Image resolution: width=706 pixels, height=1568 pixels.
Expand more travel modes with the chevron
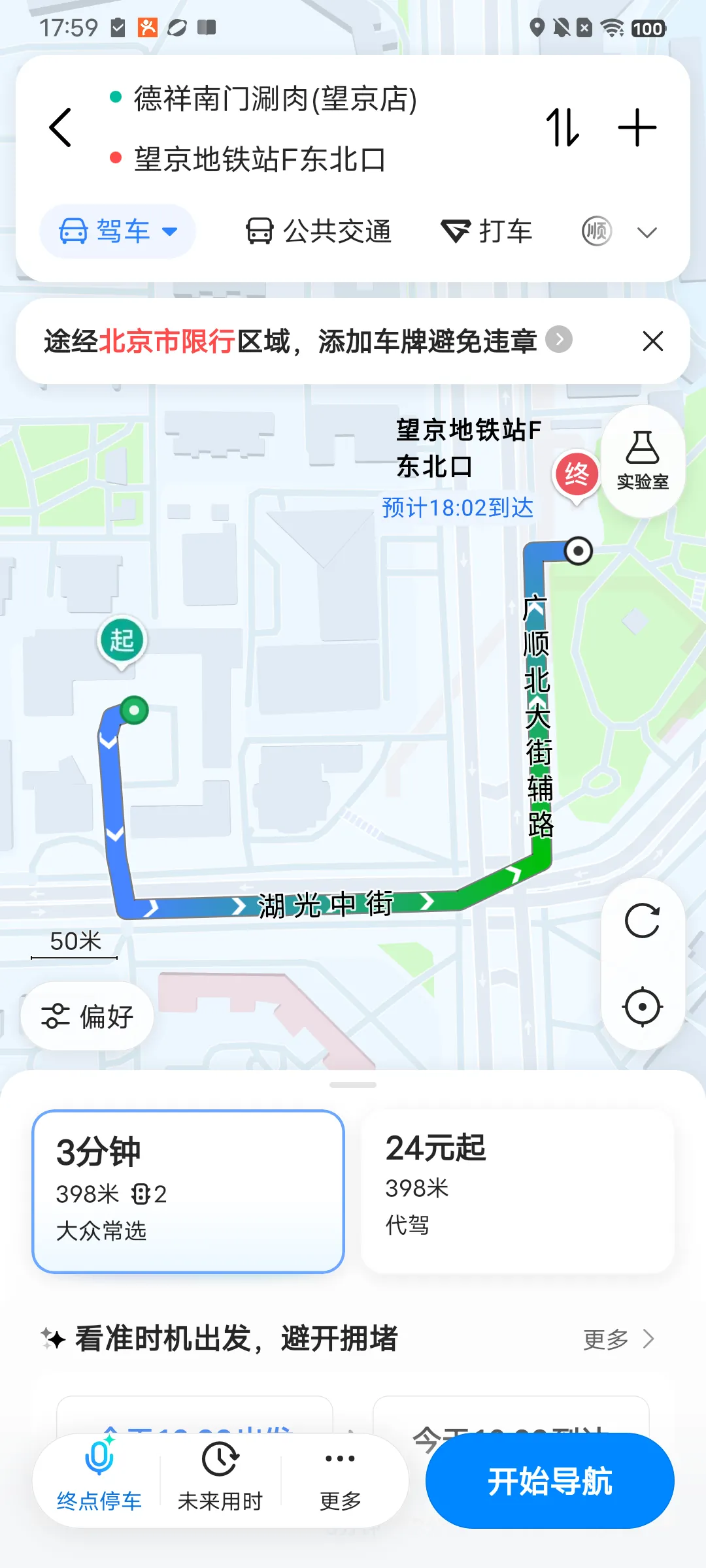pyautogui.click(x=647, y=232)
